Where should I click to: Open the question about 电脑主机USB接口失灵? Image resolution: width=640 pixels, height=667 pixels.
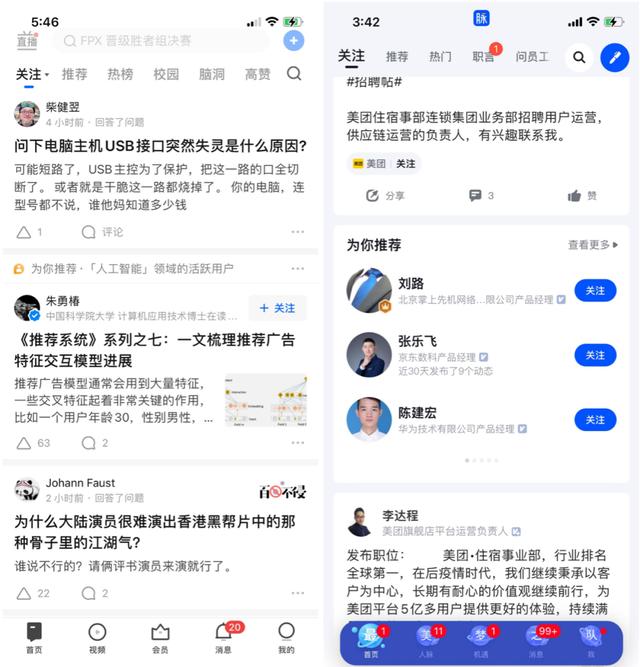(160, 146)
